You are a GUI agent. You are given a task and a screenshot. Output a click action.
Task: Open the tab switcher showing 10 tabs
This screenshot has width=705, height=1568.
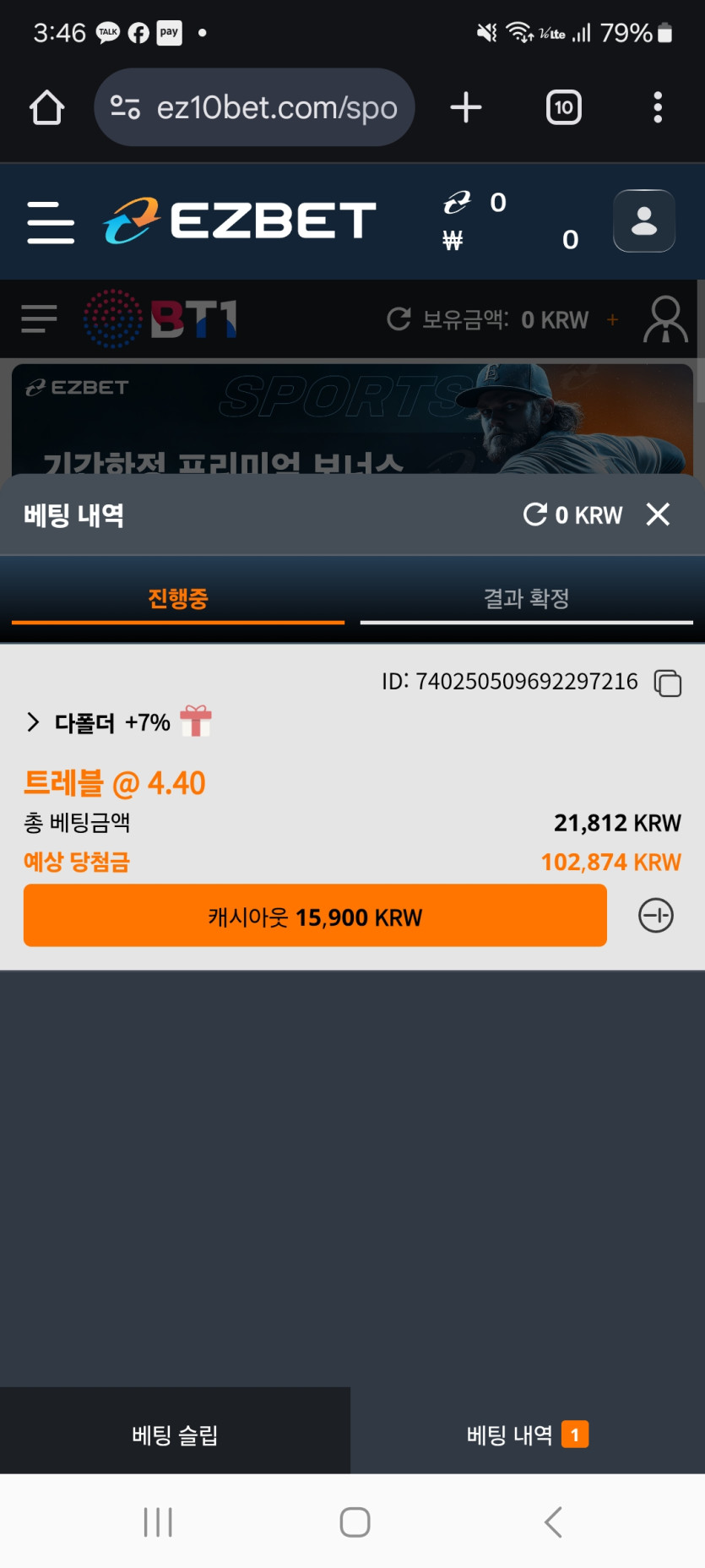click(x=563, y=107)
